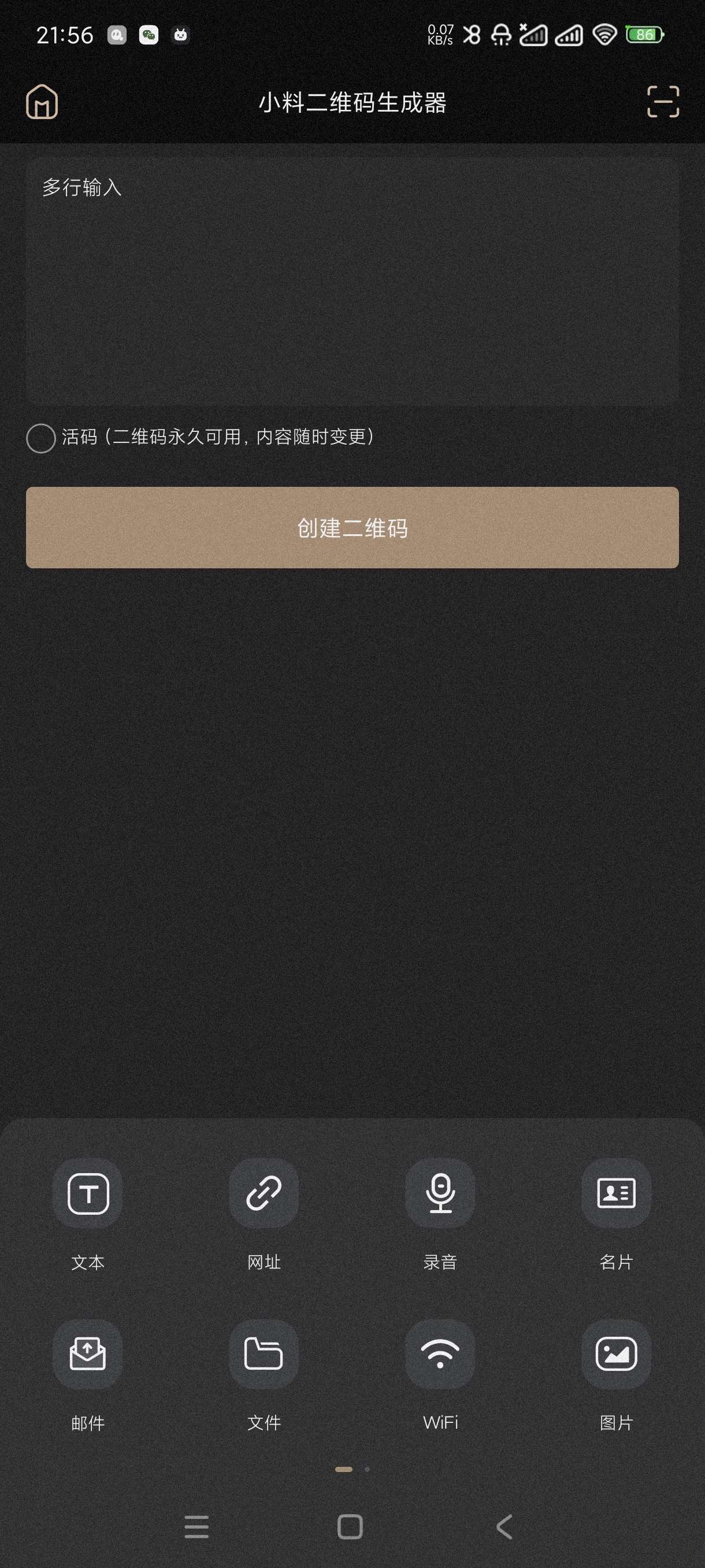
Task: Choose the 录音 type
Action: [440, 1194]
